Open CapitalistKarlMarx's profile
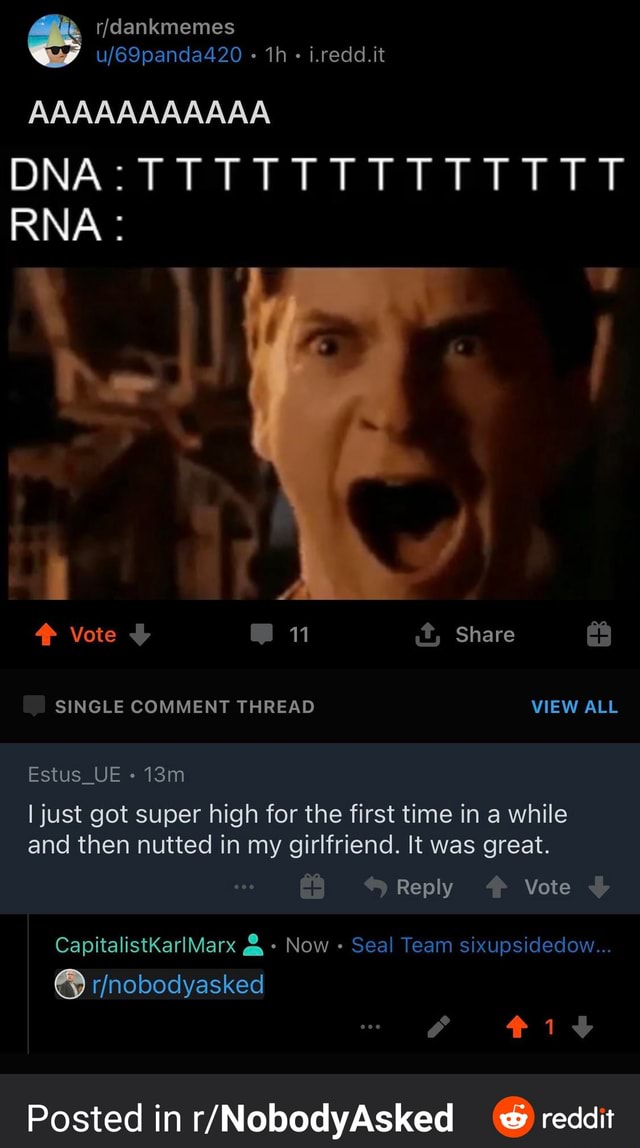Image resolution: width=640 pixels, height=1148 pixels. 146,945
